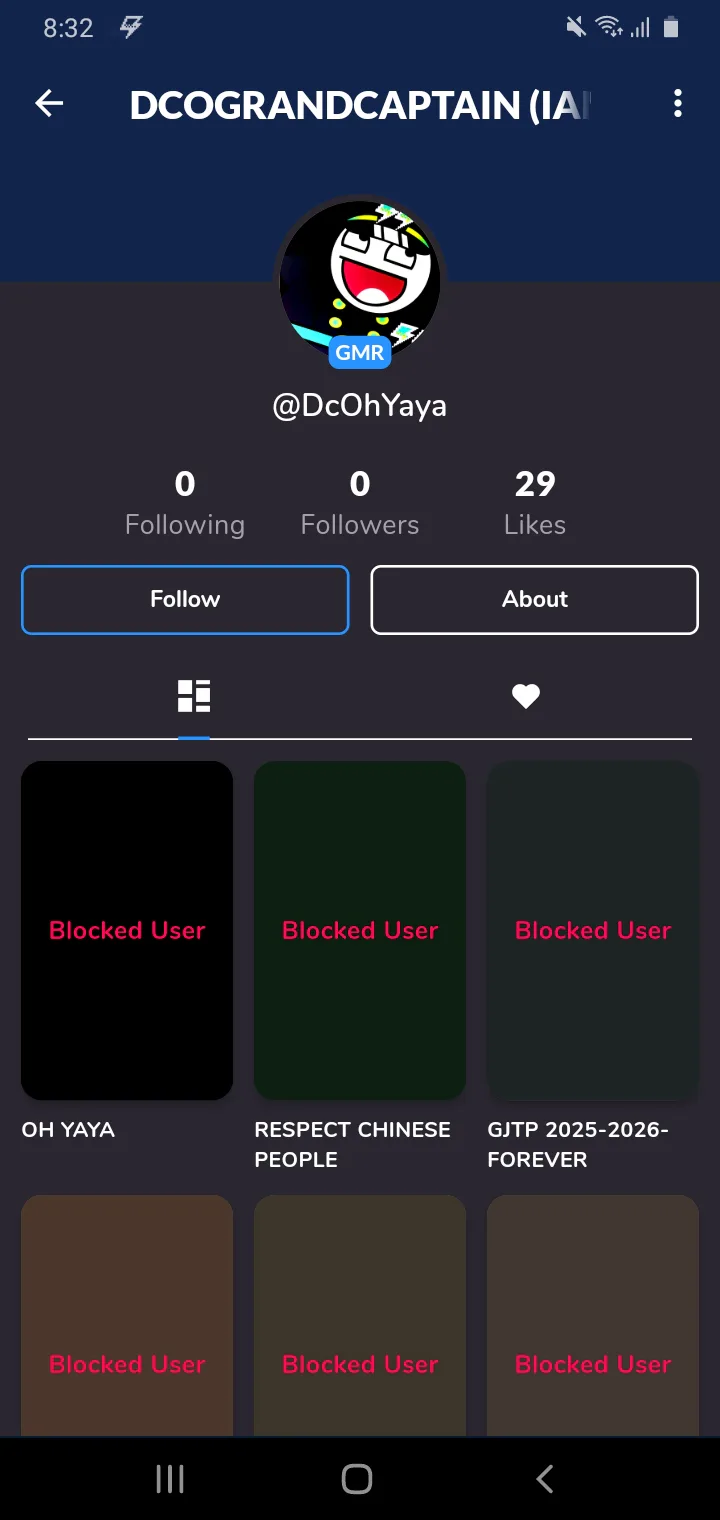Open the OH YAYA post
The height and width of the screenshot is (1520, 720).
pos(127,930)
